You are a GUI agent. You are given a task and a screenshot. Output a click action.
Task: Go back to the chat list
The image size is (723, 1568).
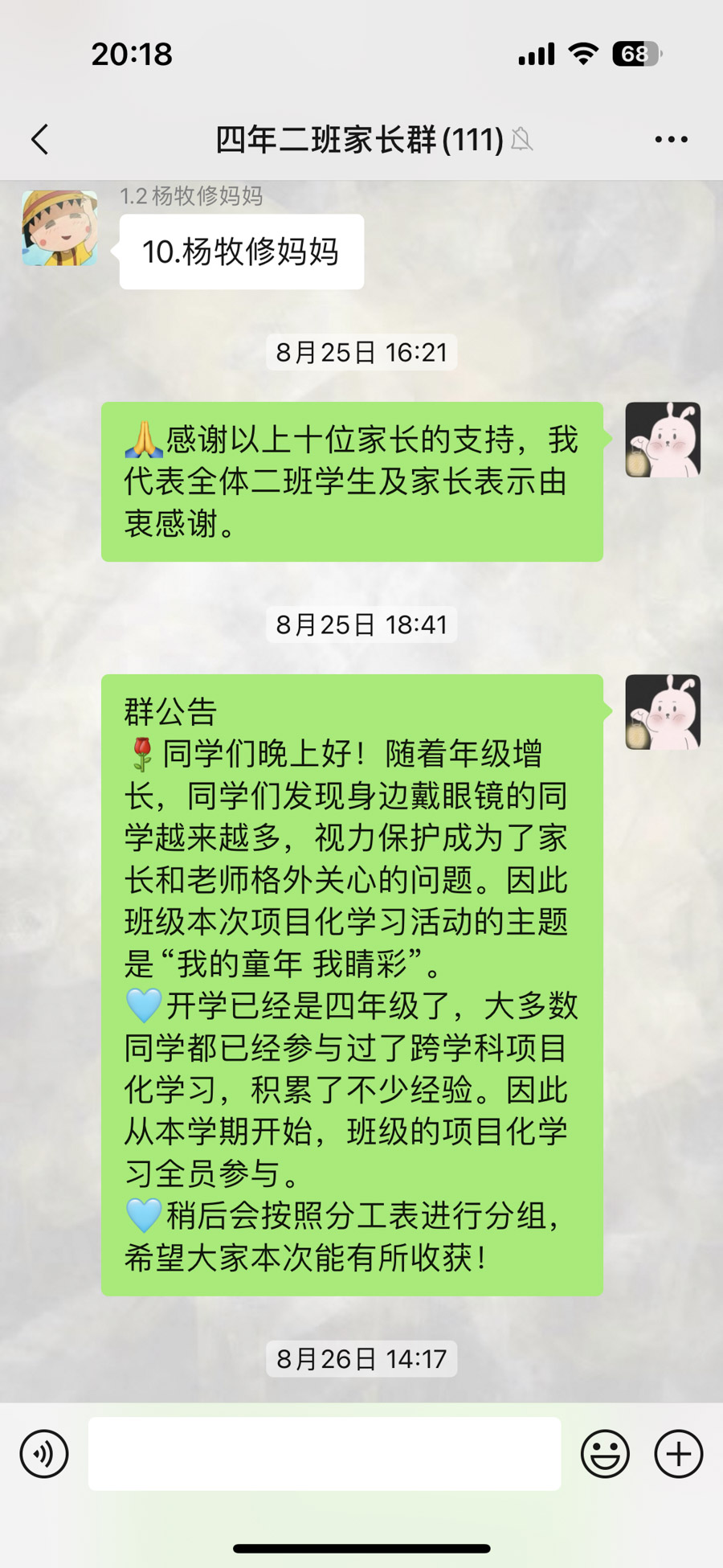coord(40,139)
